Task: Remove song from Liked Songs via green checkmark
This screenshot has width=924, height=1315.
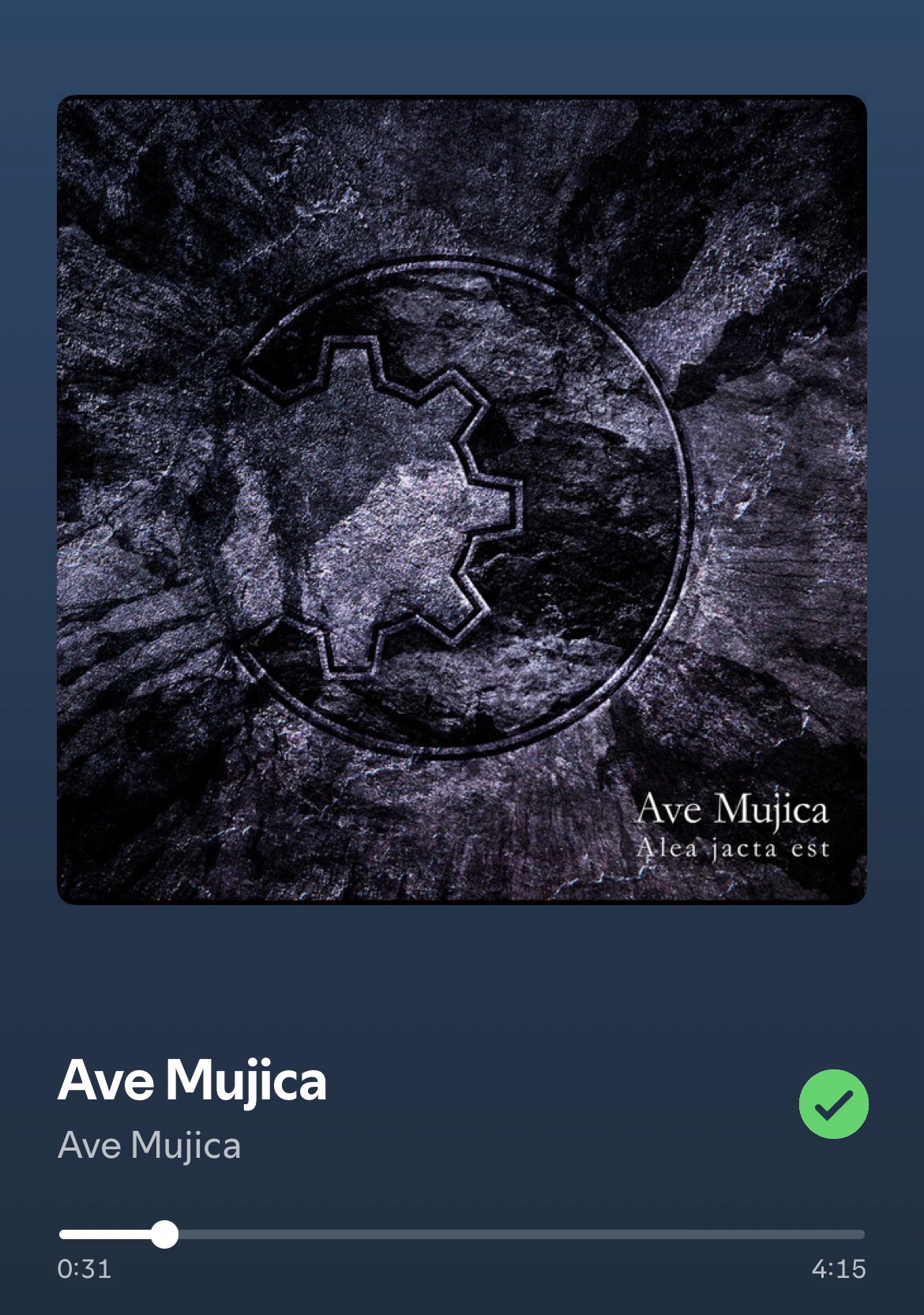Action: click(x=833, y=1103)
